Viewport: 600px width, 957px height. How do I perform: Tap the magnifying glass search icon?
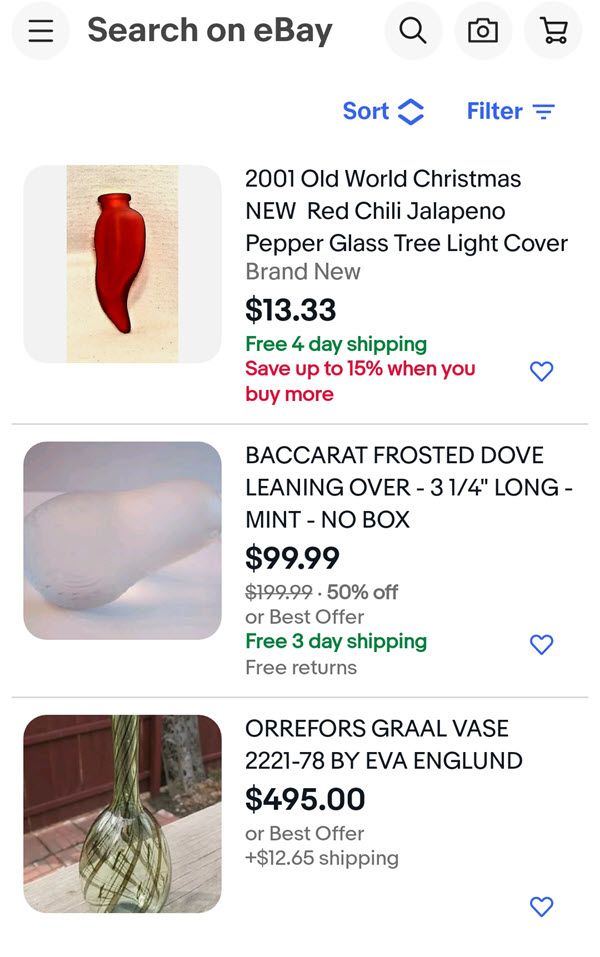[x=413, y=31]
